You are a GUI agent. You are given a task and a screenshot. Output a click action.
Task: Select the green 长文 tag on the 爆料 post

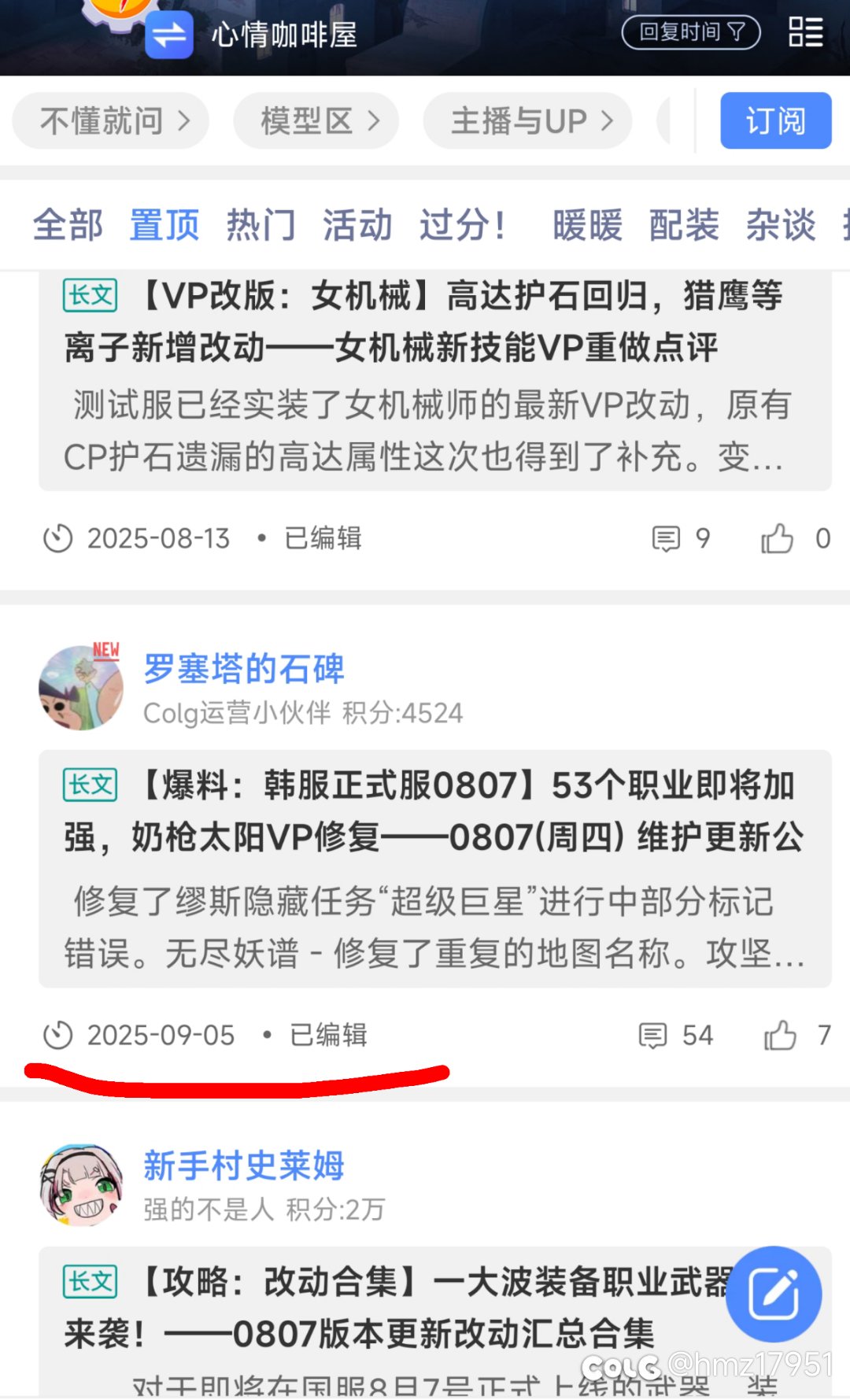pos(90,784)
